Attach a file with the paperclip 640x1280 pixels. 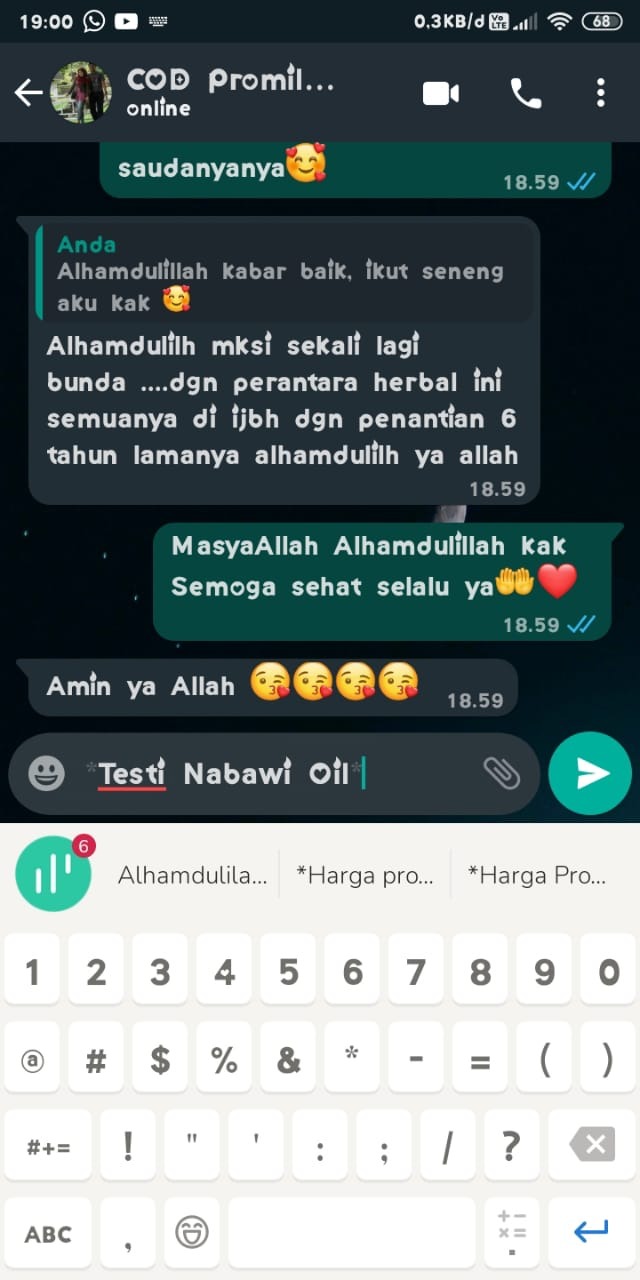(502, 773)
